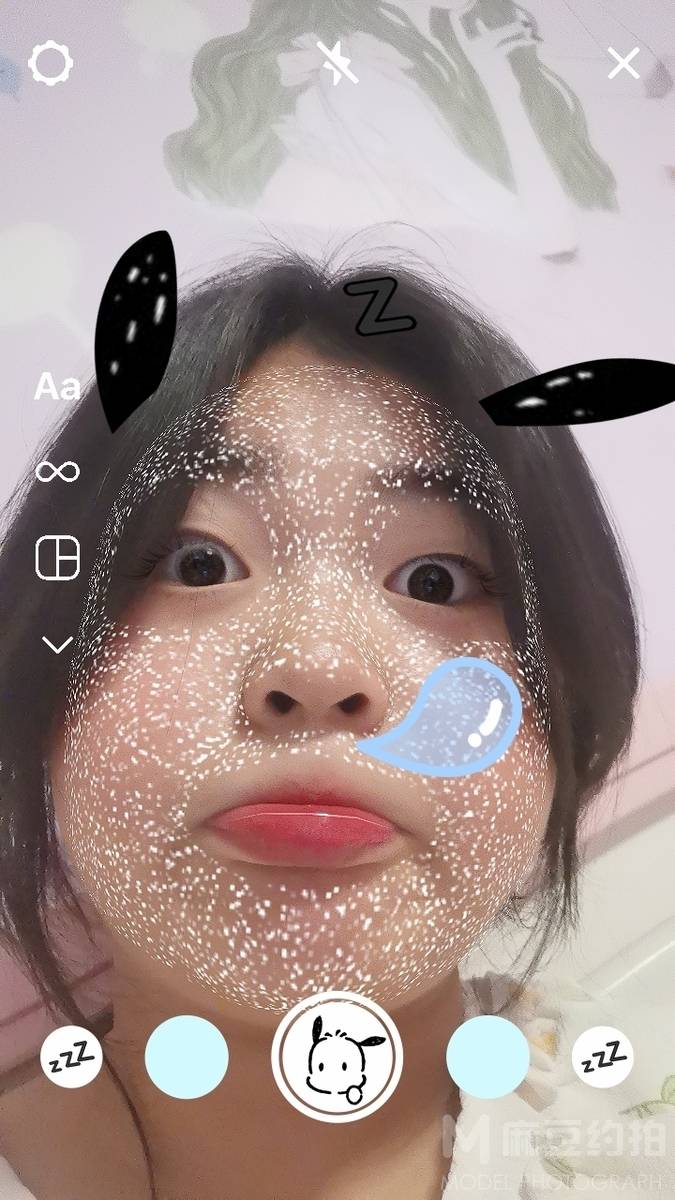Close the story camera
The image size is (675, 1200).
coord(623,65)
